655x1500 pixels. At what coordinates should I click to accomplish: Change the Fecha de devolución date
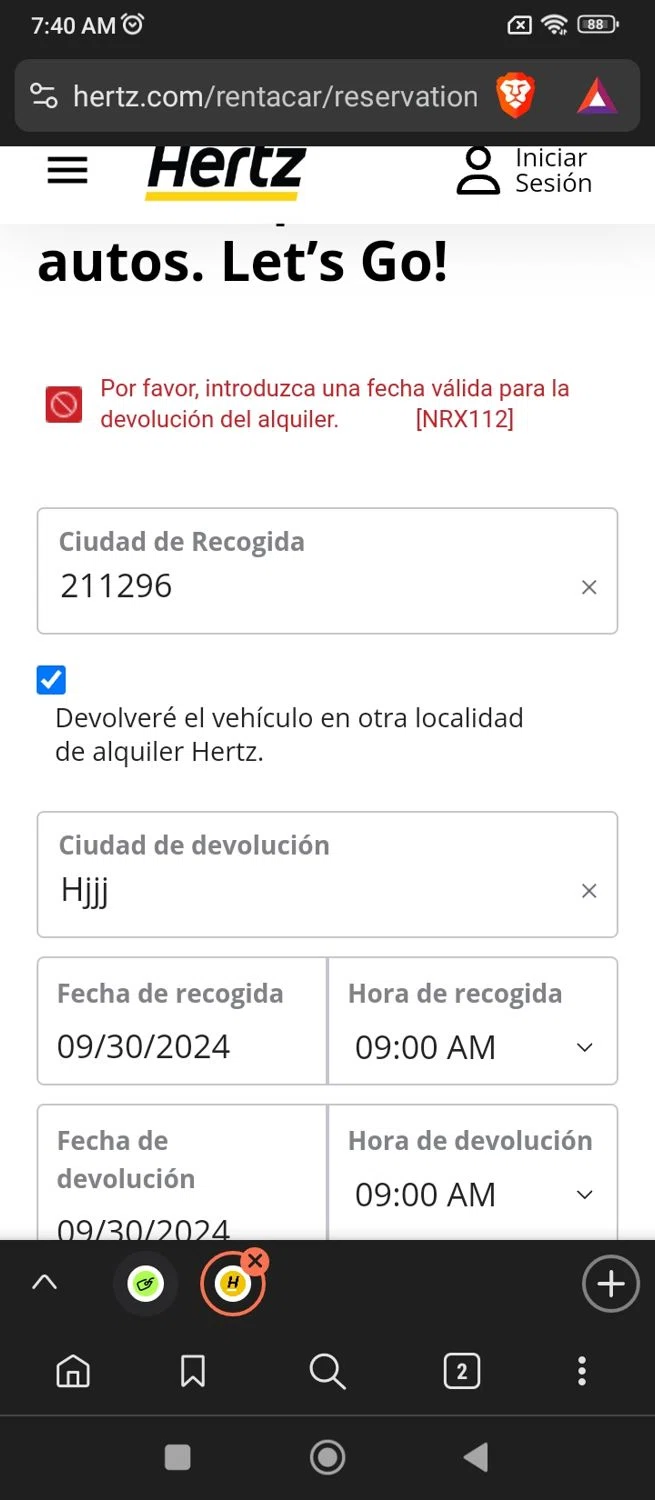(x=182, y=1218)
